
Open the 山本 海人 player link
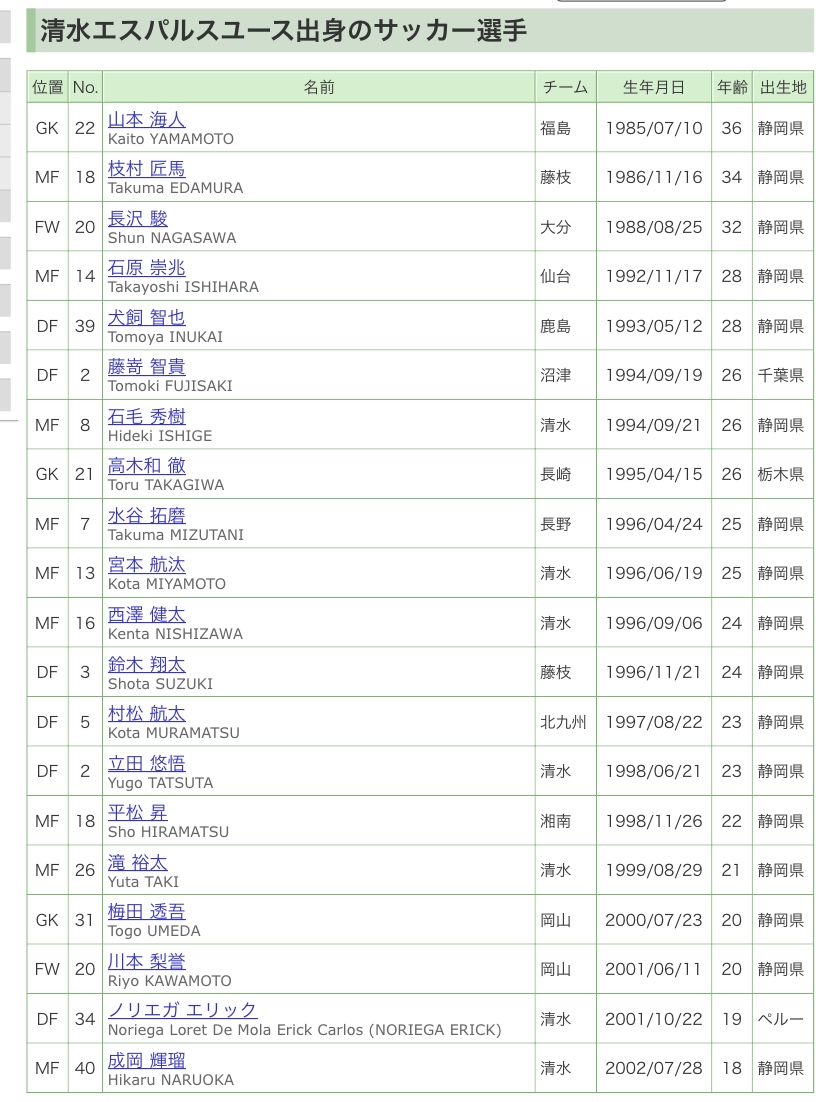pyautogui.click(x=146, y=119)
